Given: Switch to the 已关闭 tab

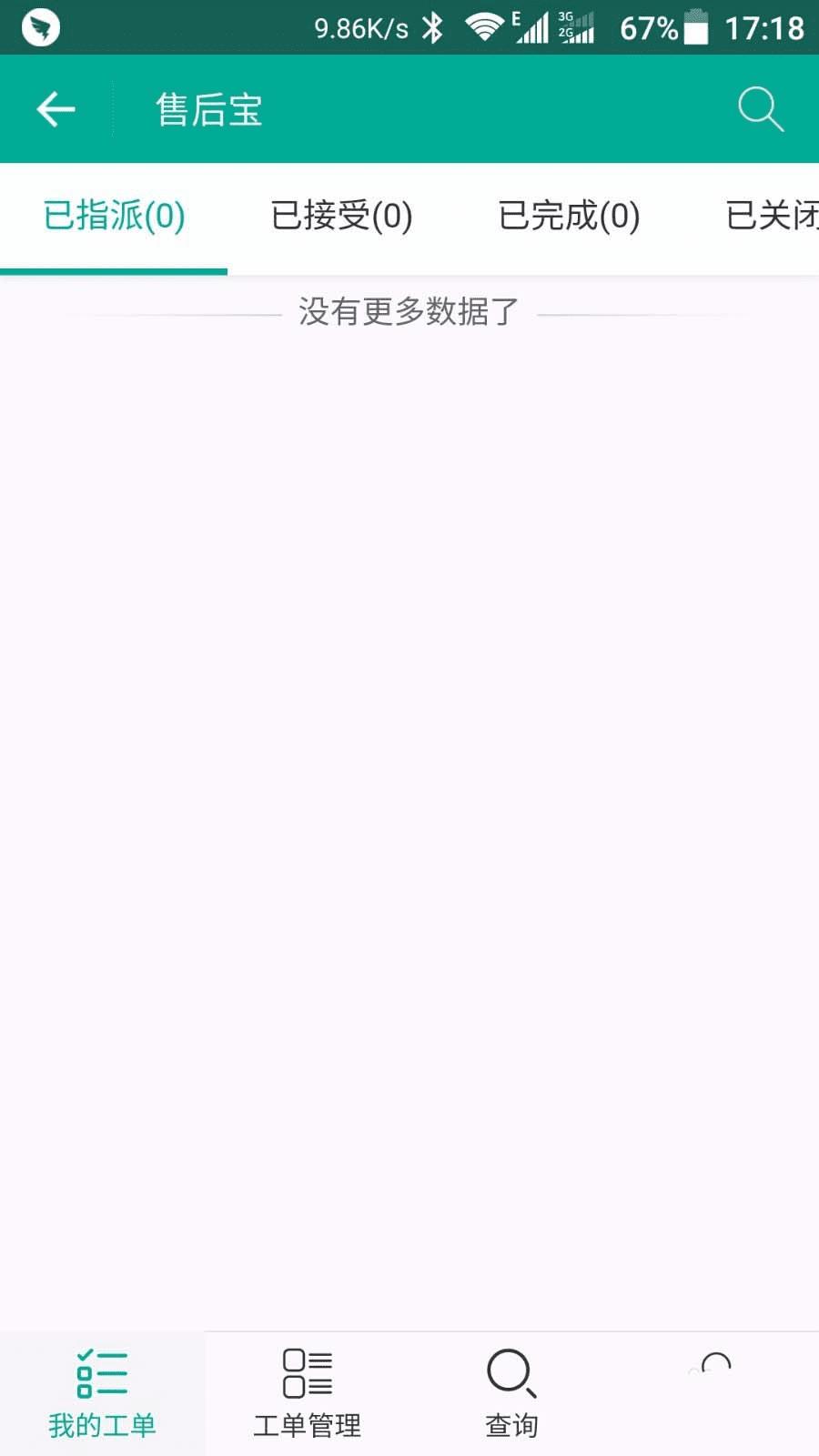Looking at the screenshot, I should pos(772,217).
